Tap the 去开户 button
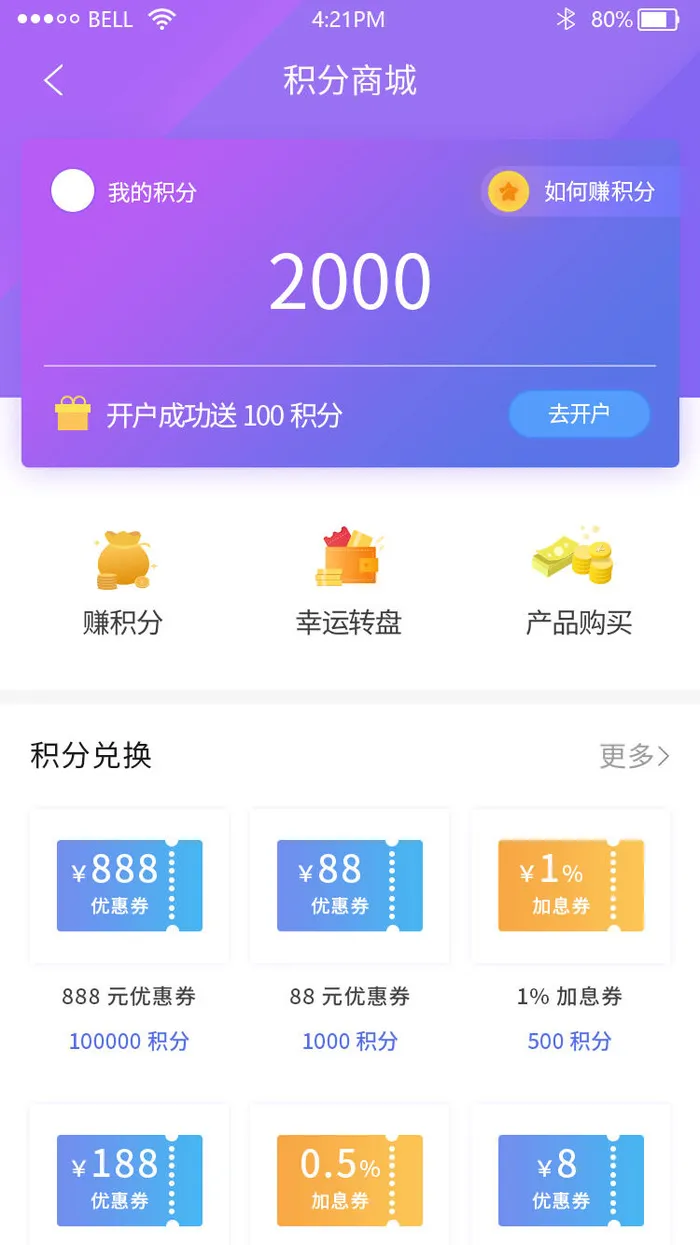 [579, 414]
